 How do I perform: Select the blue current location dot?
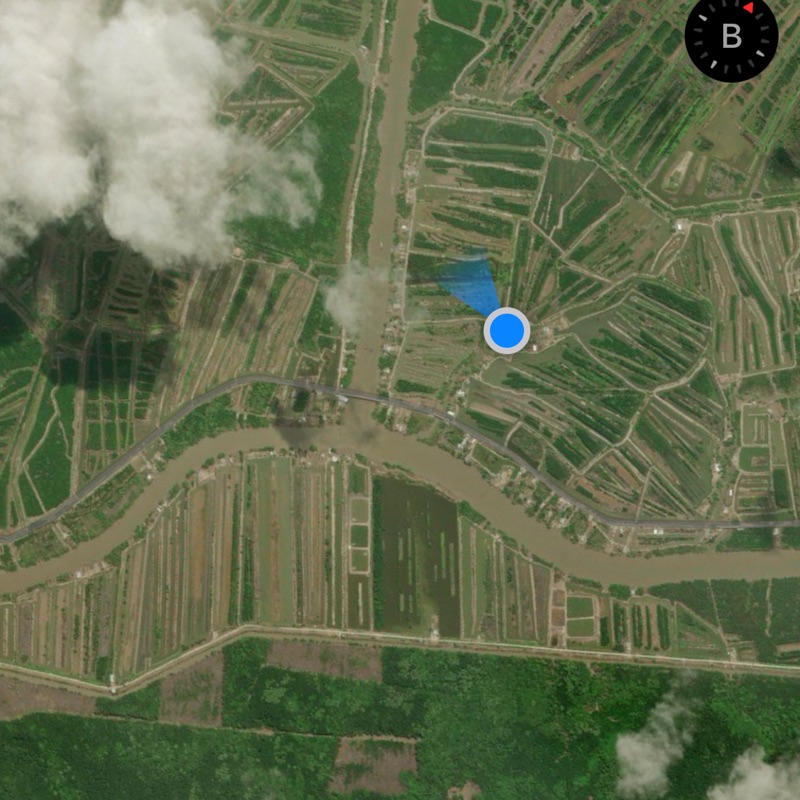click(x=507, y=331)
